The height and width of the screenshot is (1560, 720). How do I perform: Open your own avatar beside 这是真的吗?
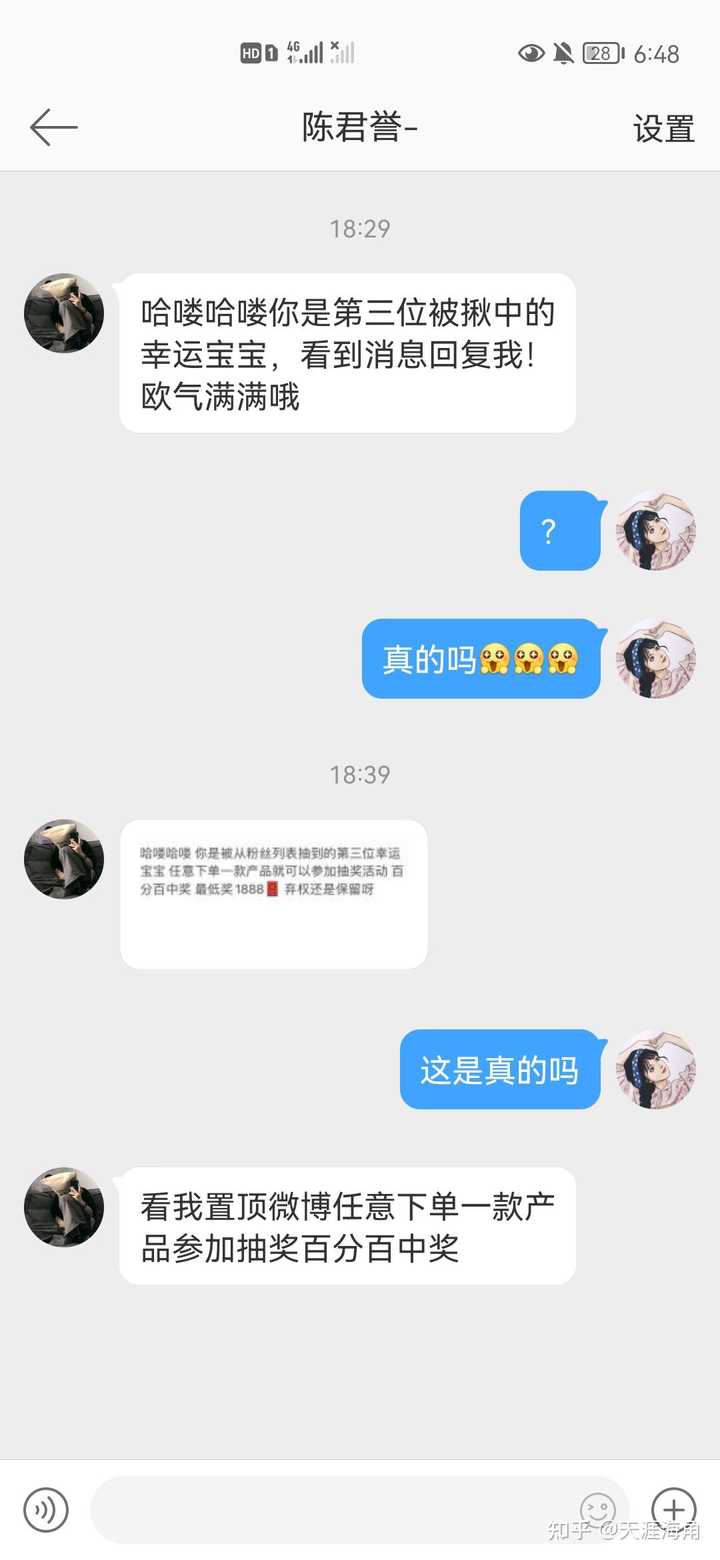655,1069
